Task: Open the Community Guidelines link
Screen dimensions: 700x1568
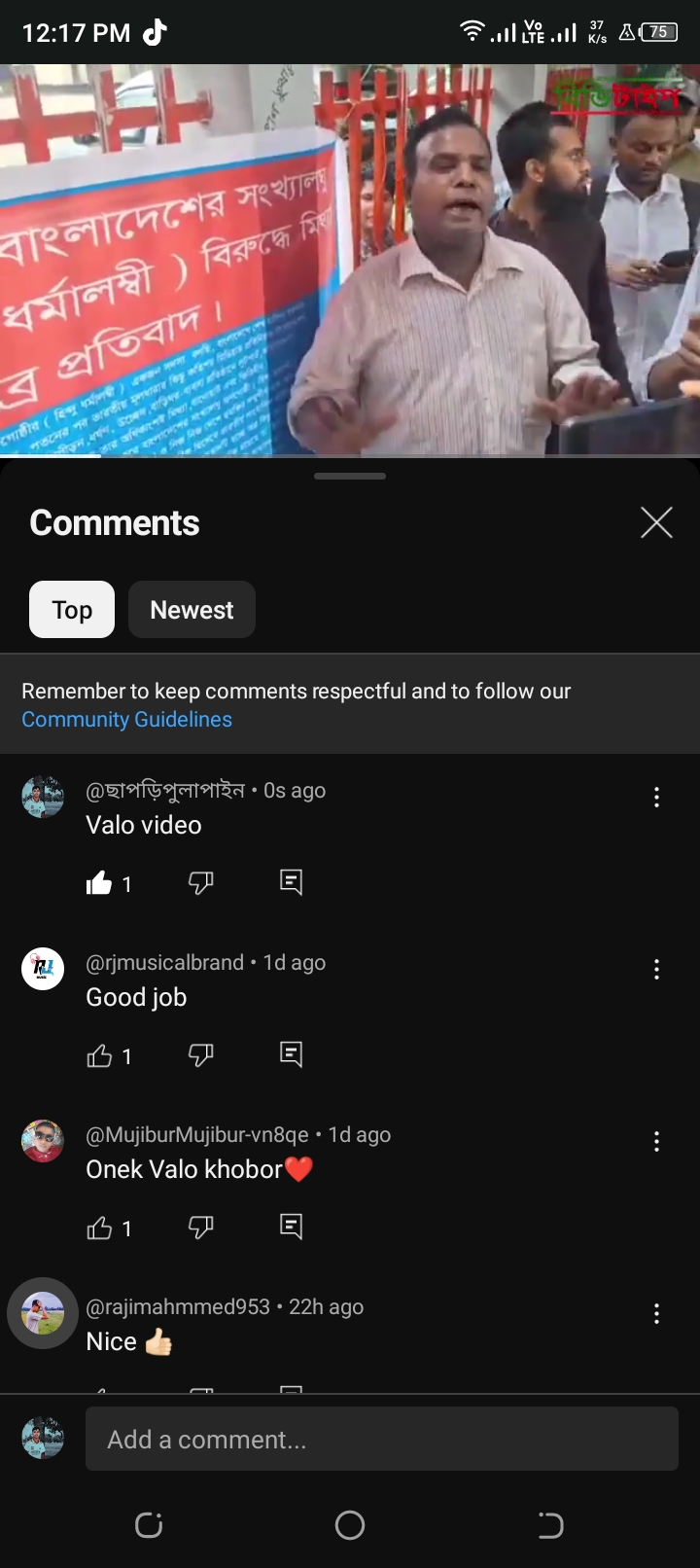Action: tap(126, 720)
